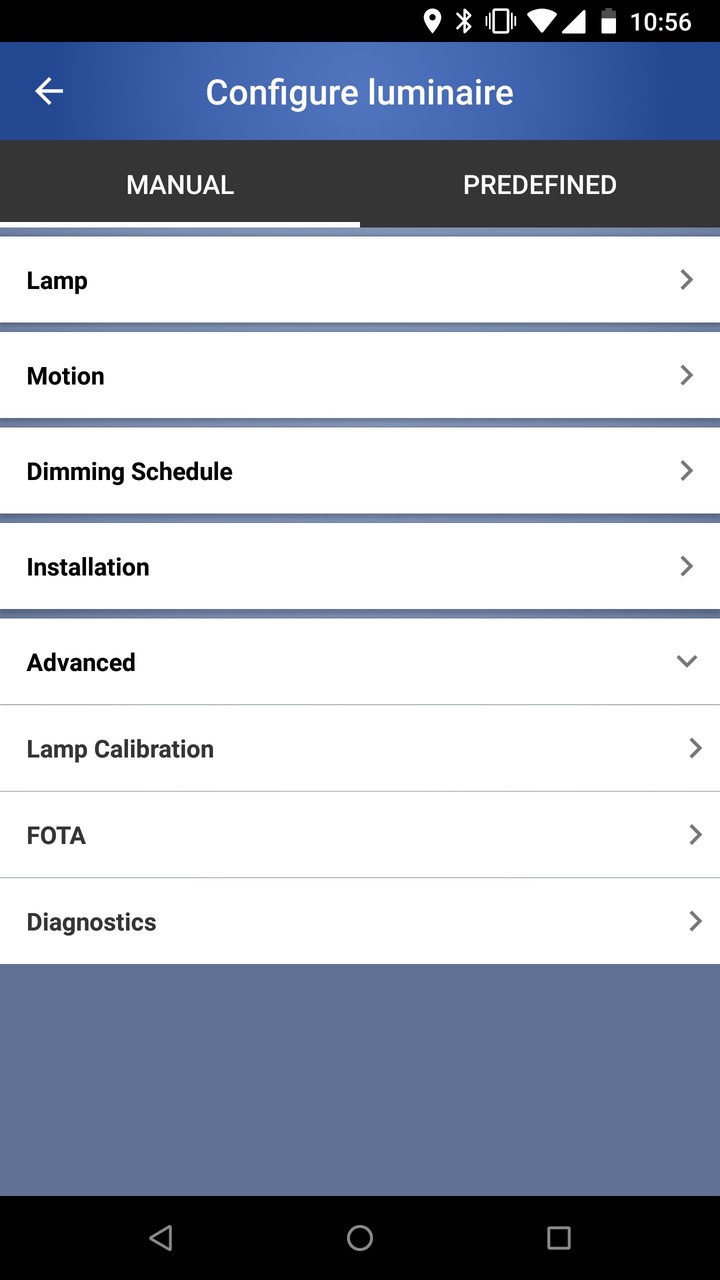The height and width of the screenshot is (1280, 720).
Task: Switch to the PREDEFINED tab
Action: pos(540,184)
